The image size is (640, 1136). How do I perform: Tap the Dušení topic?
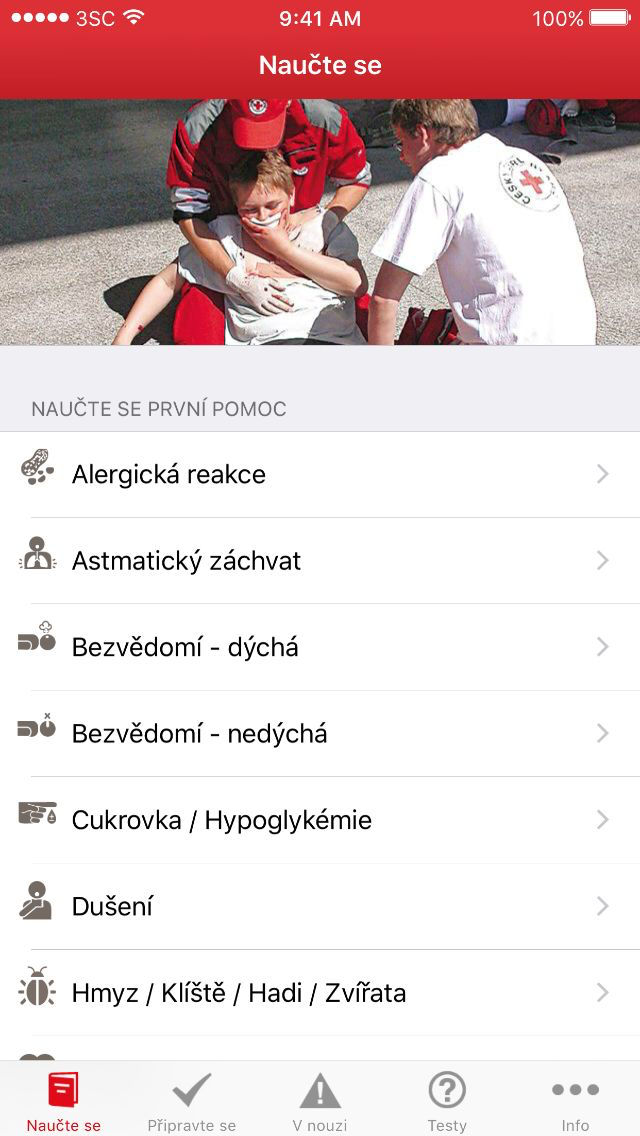tap(320, 906)
